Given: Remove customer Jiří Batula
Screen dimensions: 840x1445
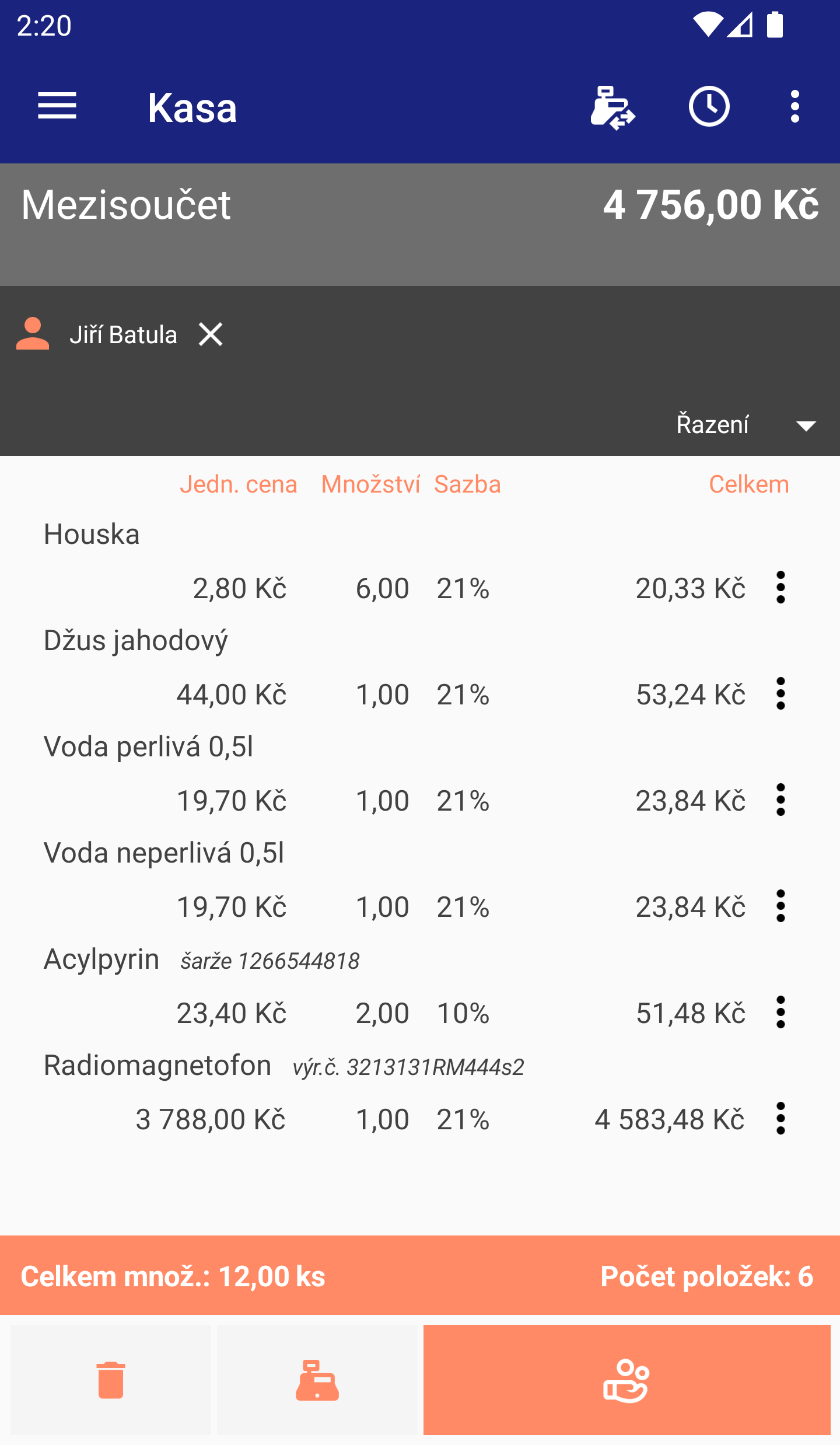Looking at the screenshot, I should 211,334.
